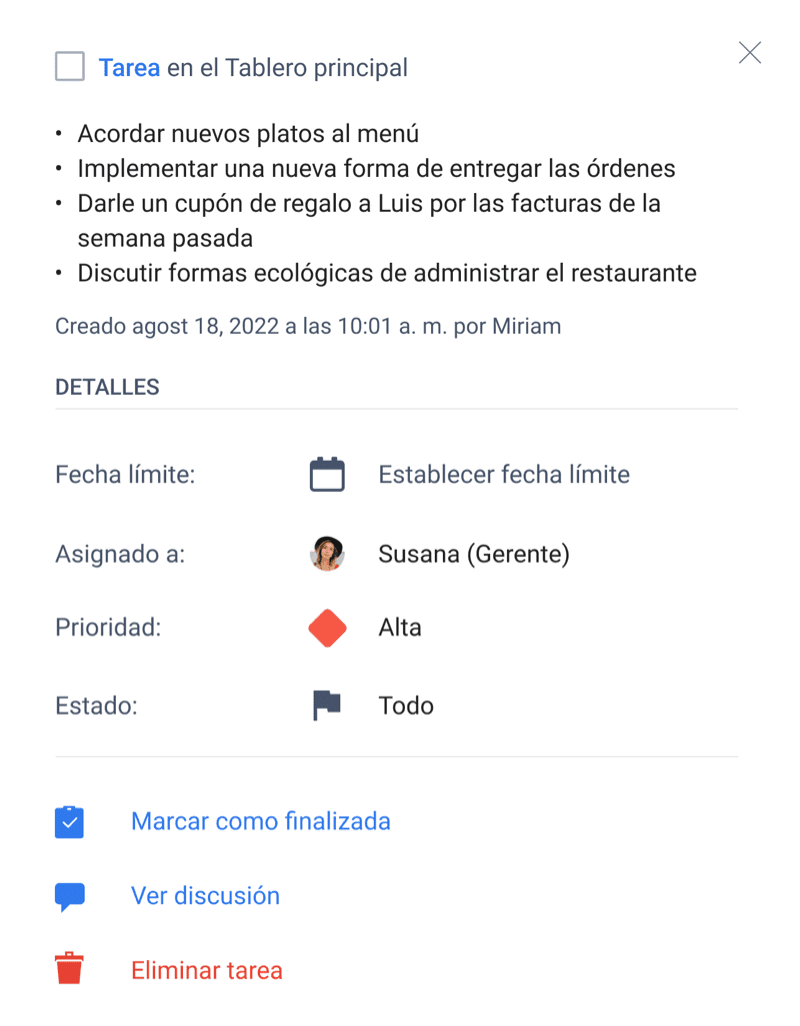Change the Estado value from Todo
Image resolution: width=800 pixels, height=1026 pixels.
click(x=406, y=705)
